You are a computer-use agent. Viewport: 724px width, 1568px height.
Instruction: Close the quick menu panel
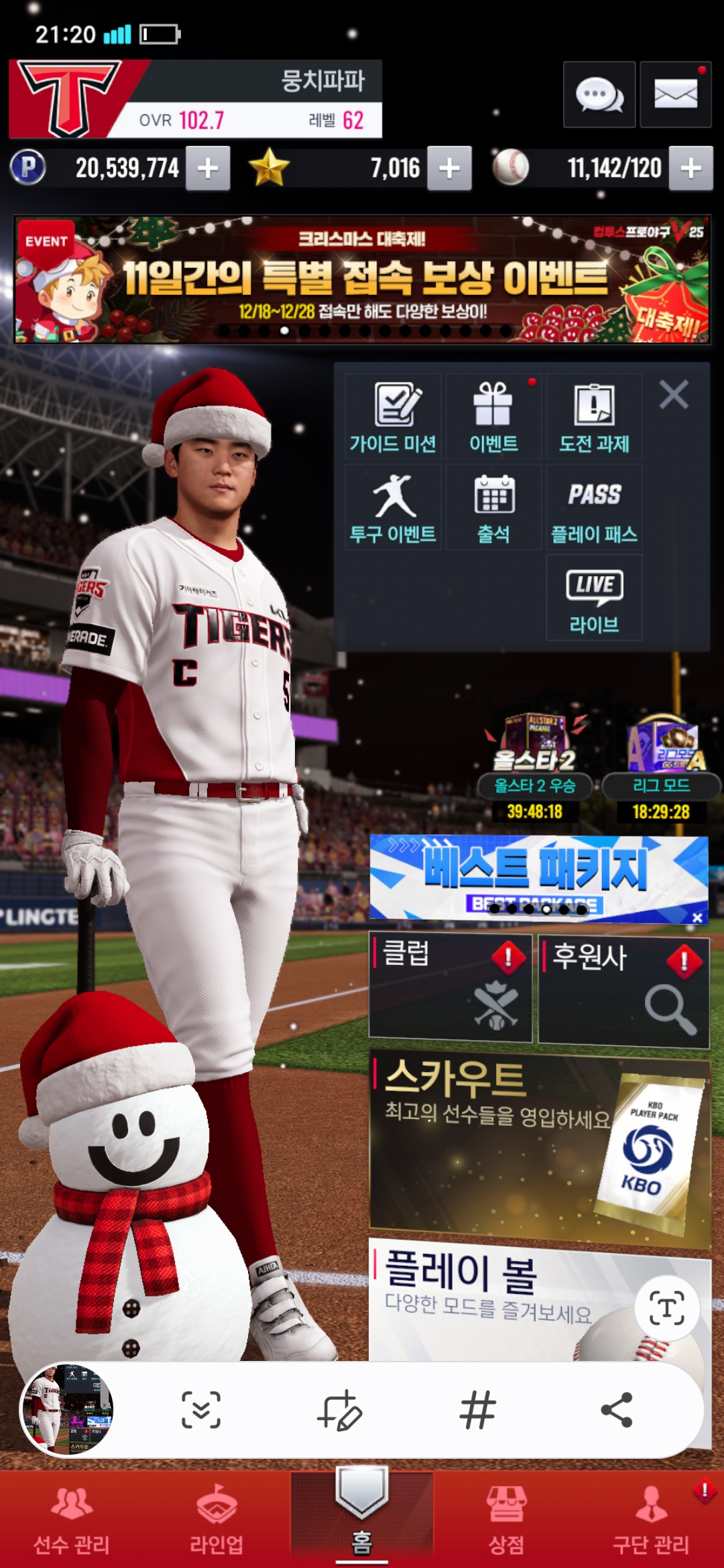674,395
